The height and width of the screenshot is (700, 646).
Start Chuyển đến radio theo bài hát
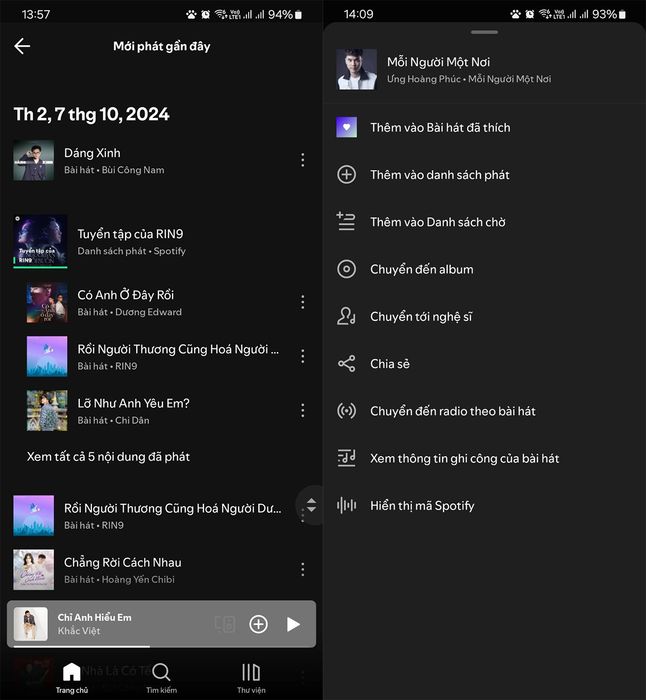click(452, 411)
